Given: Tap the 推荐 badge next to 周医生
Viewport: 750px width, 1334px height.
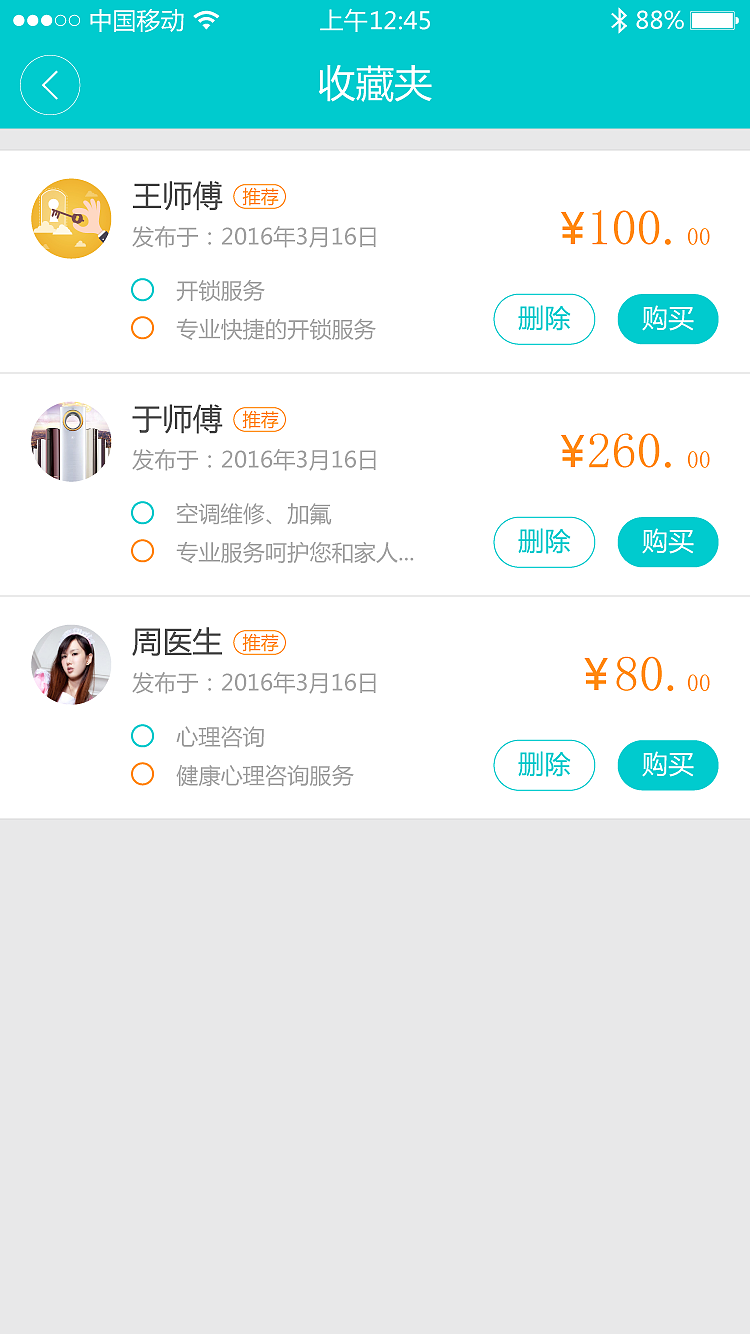Looking at the screenshot, I should coord(260,642).
